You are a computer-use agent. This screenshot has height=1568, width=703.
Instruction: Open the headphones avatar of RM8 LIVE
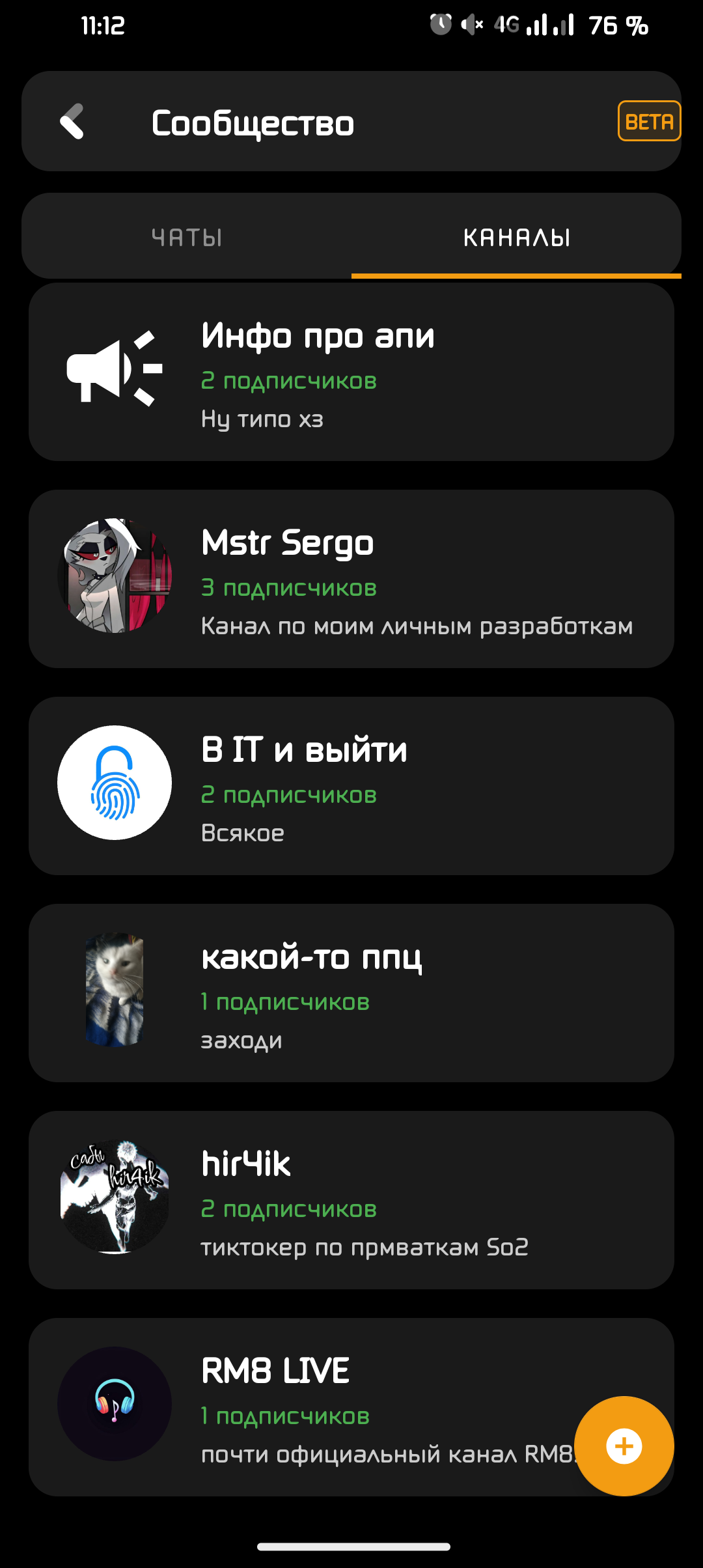tap(114, 1404)
